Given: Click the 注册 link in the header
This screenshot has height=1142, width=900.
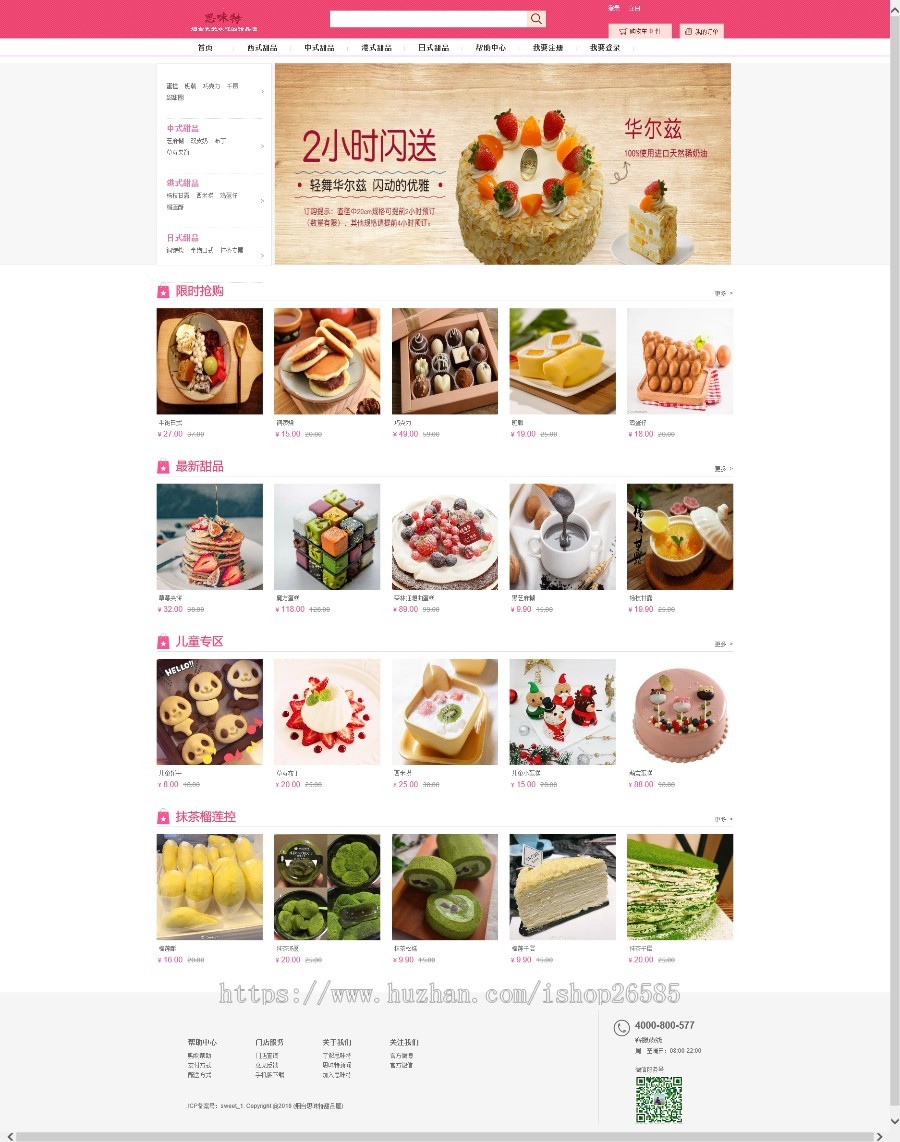Looking at the screenshot, I should coord(634,8).
